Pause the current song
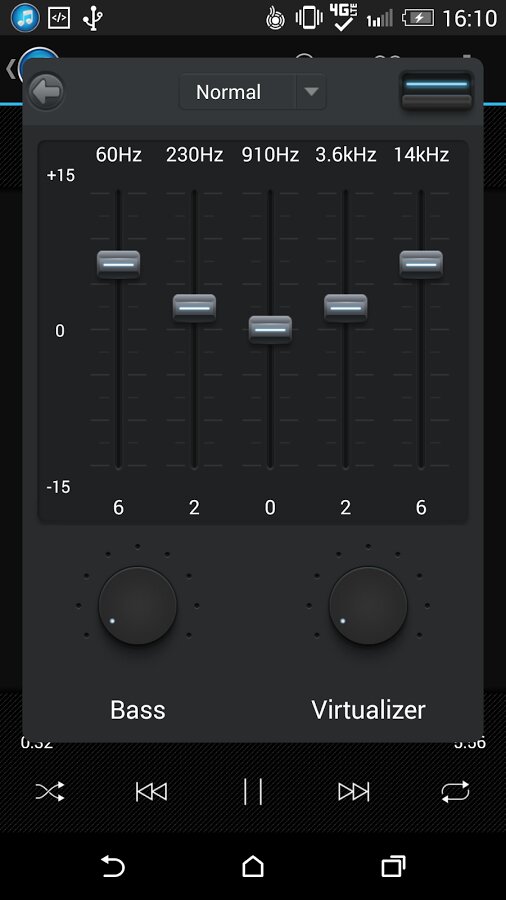506x900 pixels. click(253, 792)
